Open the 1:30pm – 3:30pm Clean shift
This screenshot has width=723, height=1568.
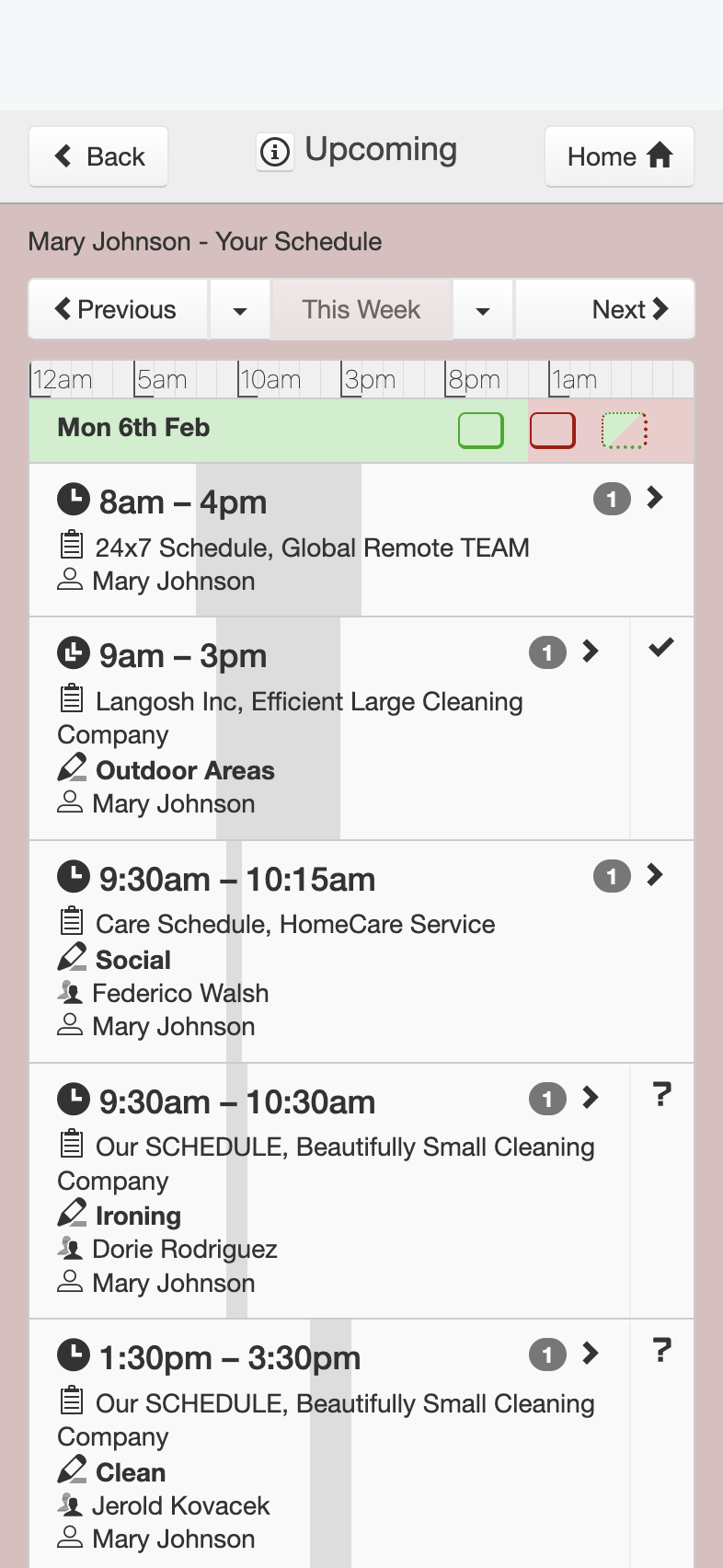coord(329,1445)
